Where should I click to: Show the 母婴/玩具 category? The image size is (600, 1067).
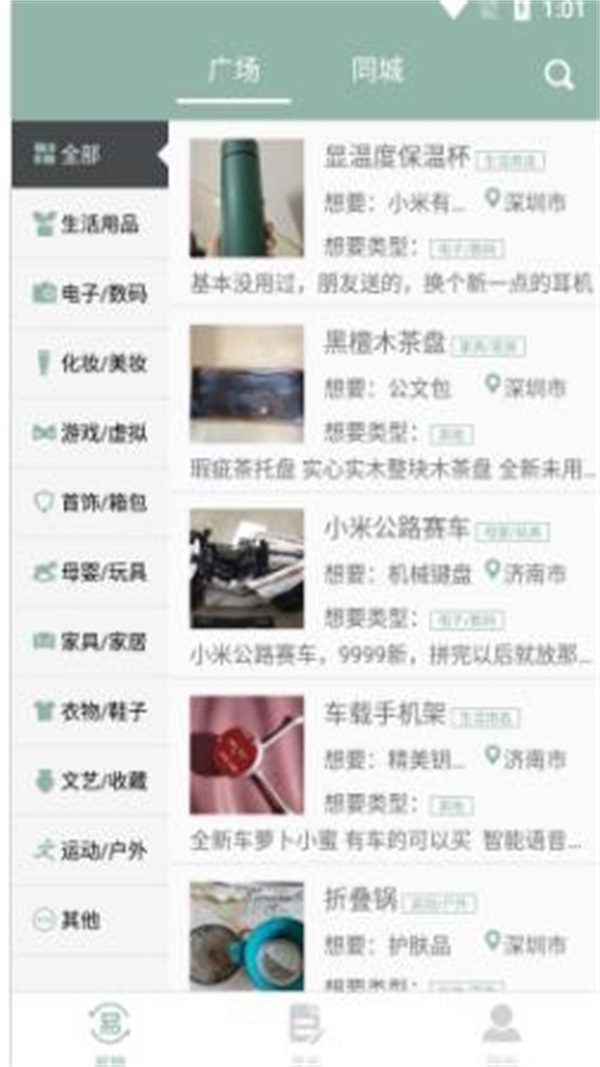[x=88, y=572]
